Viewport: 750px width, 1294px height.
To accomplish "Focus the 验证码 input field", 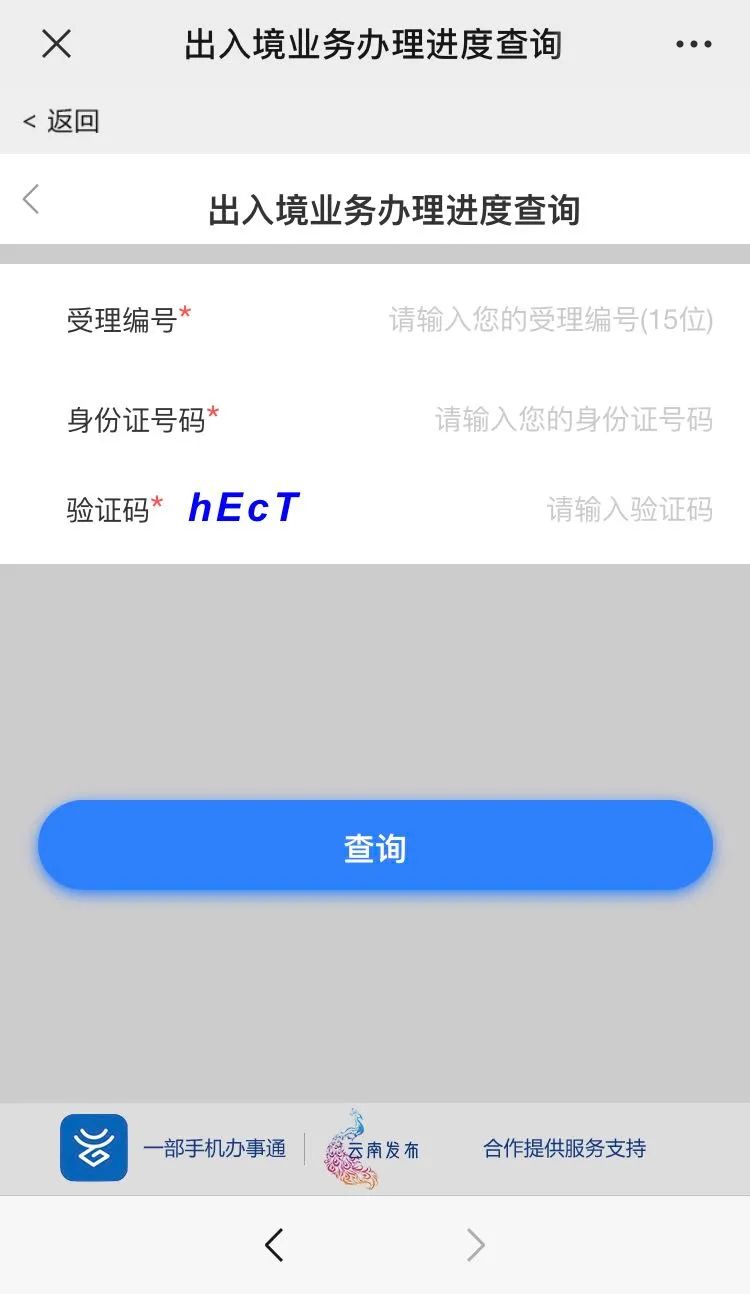I will click(x=629, y=510).
